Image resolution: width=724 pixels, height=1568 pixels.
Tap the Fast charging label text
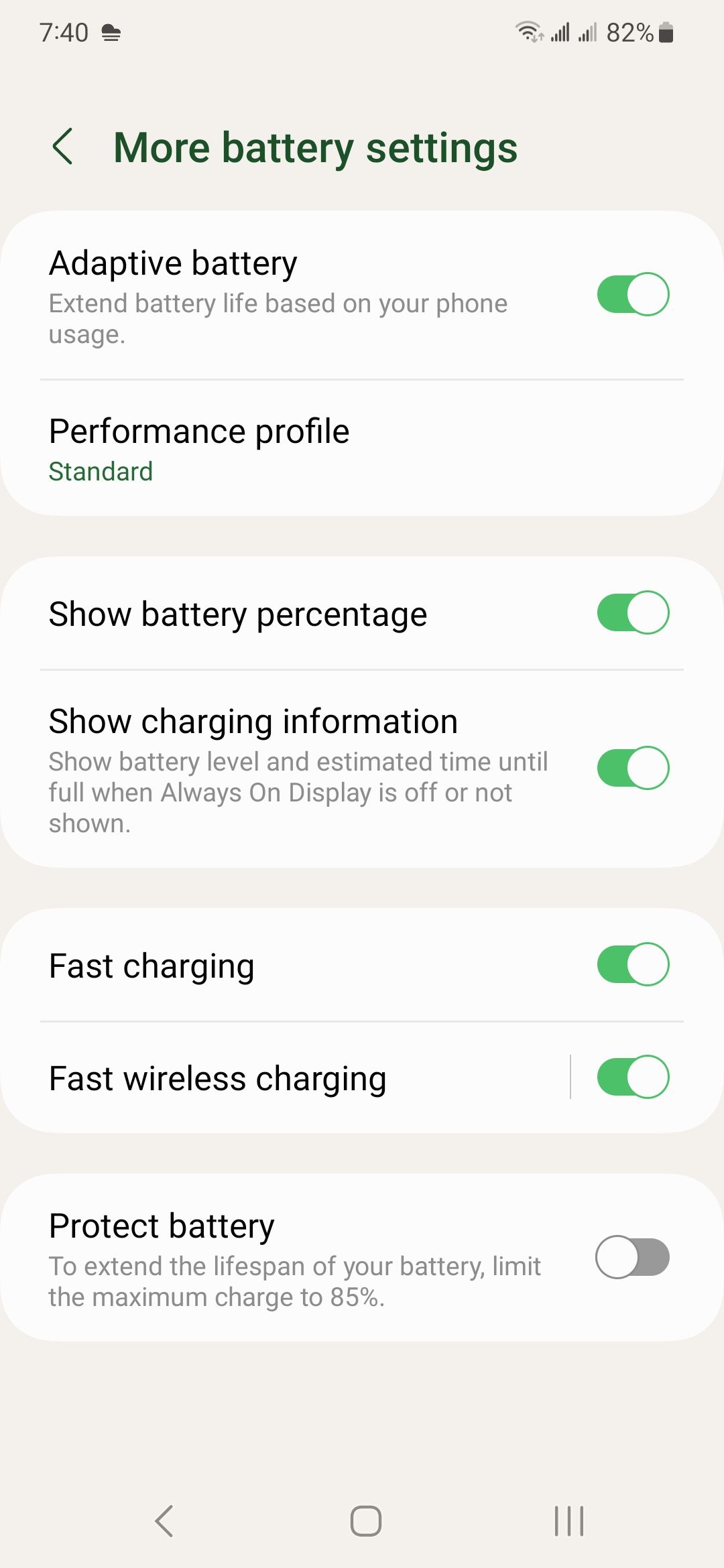coord(152,965)
